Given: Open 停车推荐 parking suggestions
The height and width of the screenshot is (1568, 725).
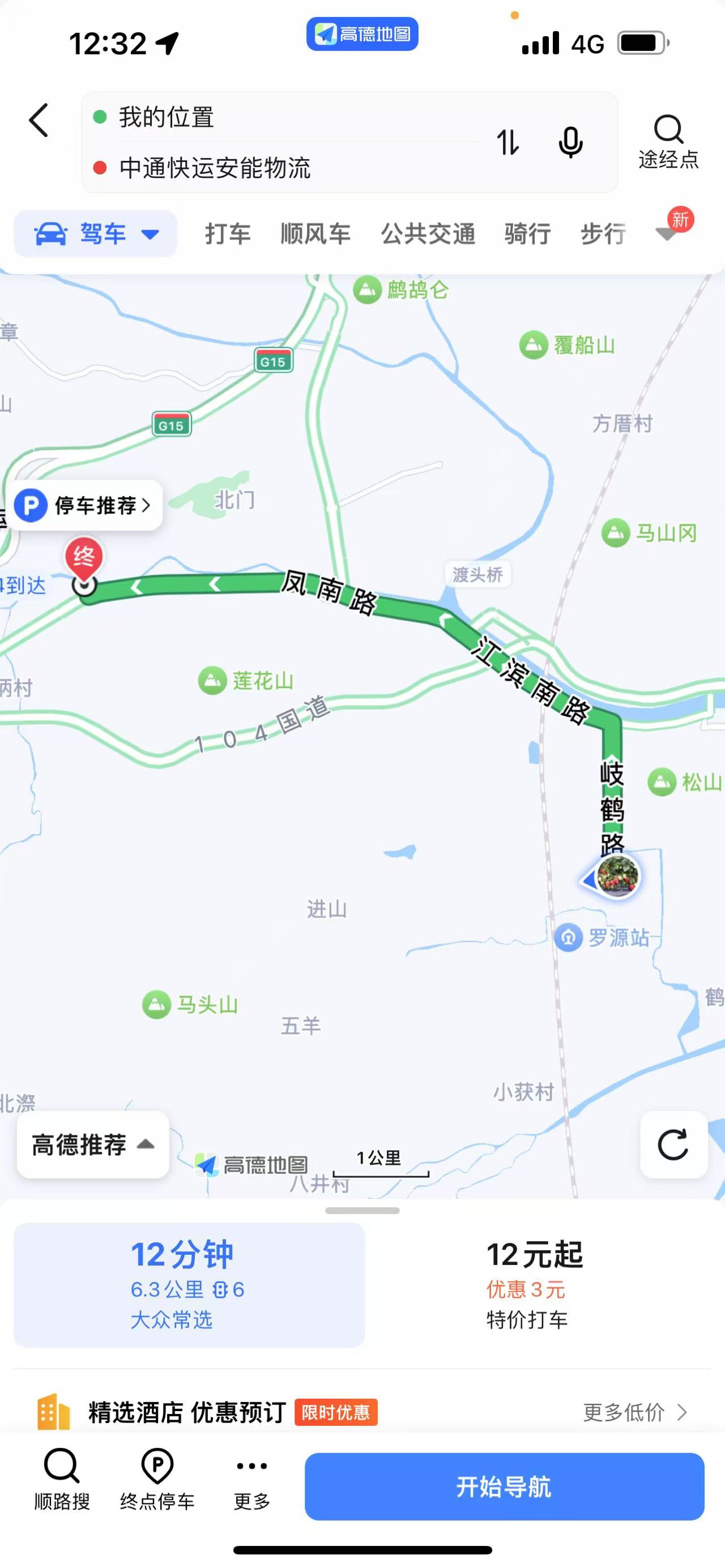Looking at the screenshot, I should (x=85, y=505).
